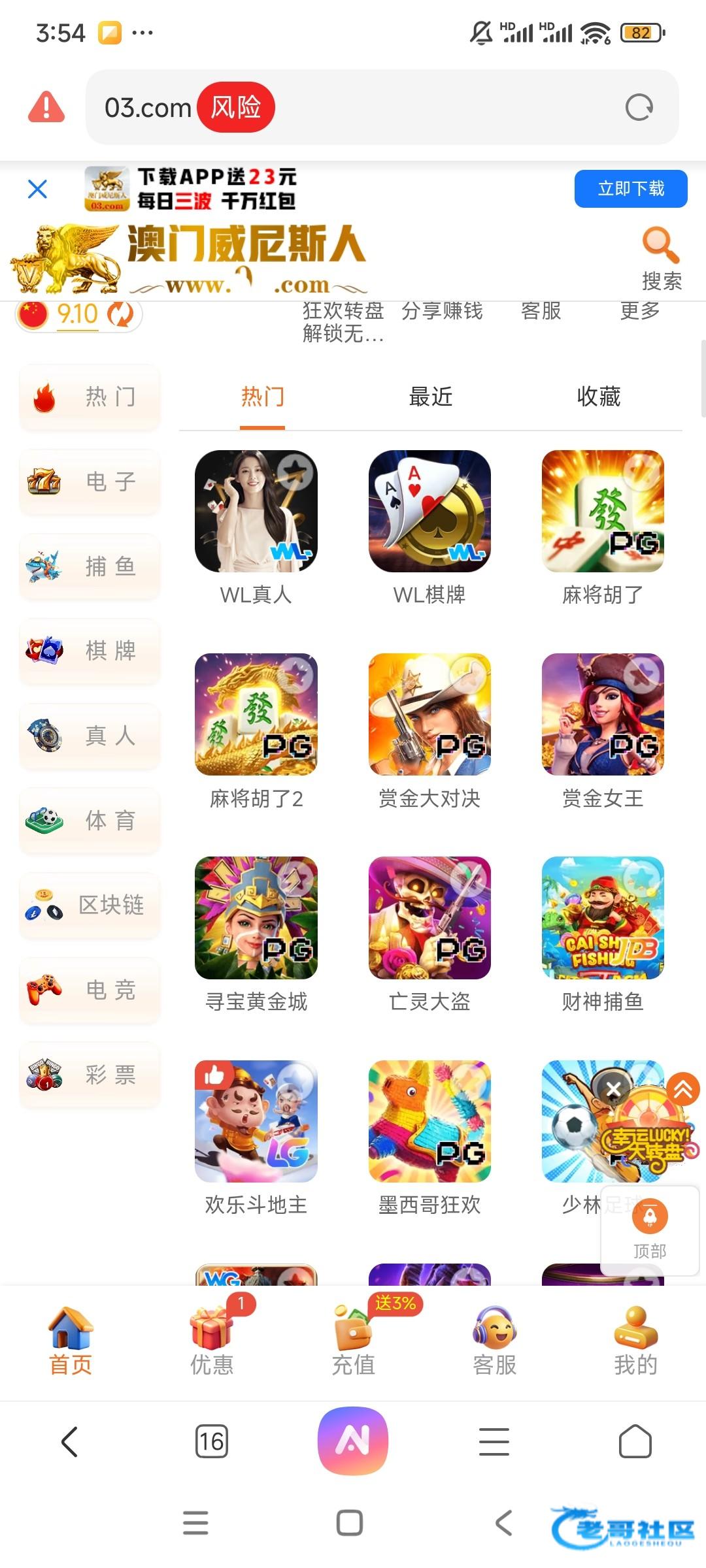
Task: Open the 彩票 category
Action: coord(90,1074)
